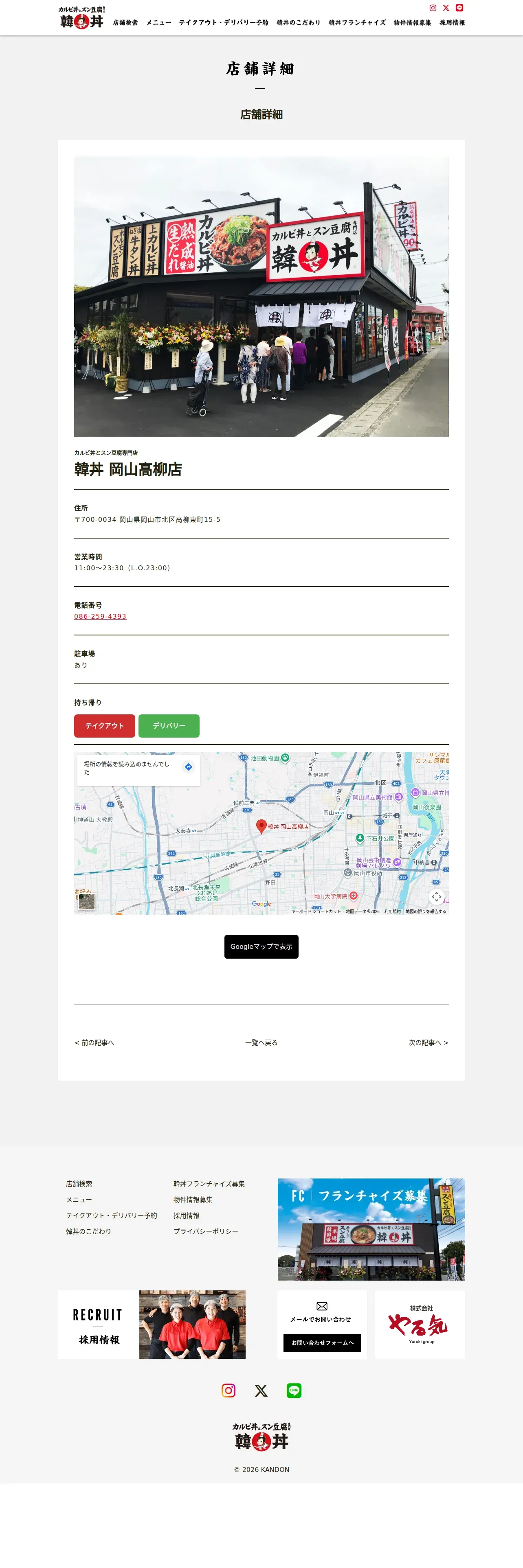This screenshot has height=1568, width=523.
Task: Tap お問い合わせフォームへ button
Action: [322, 1343]
